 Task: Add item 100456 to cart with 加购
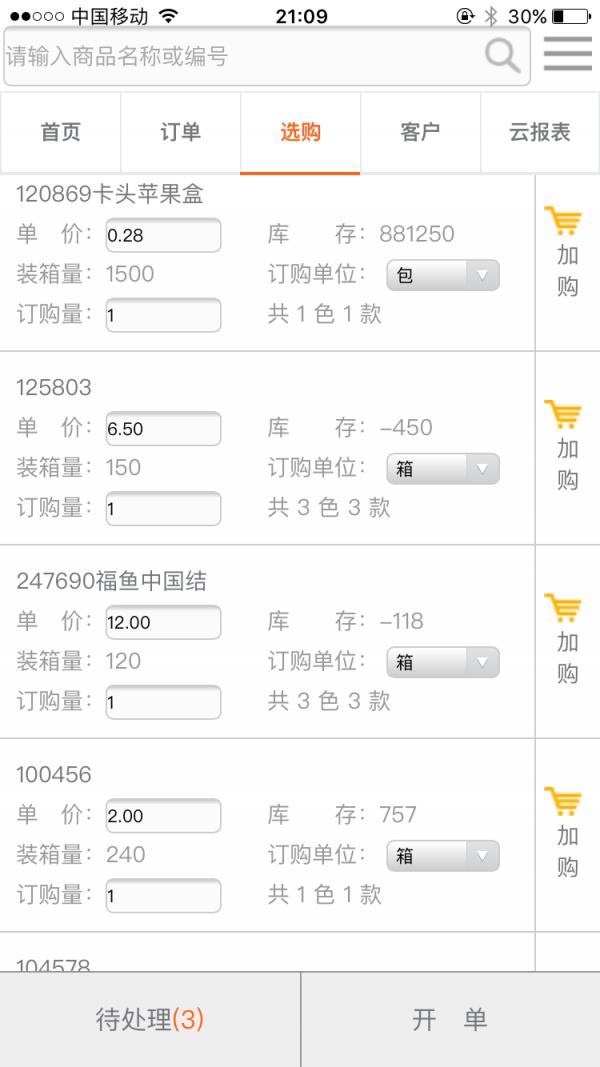pos(567,833)
